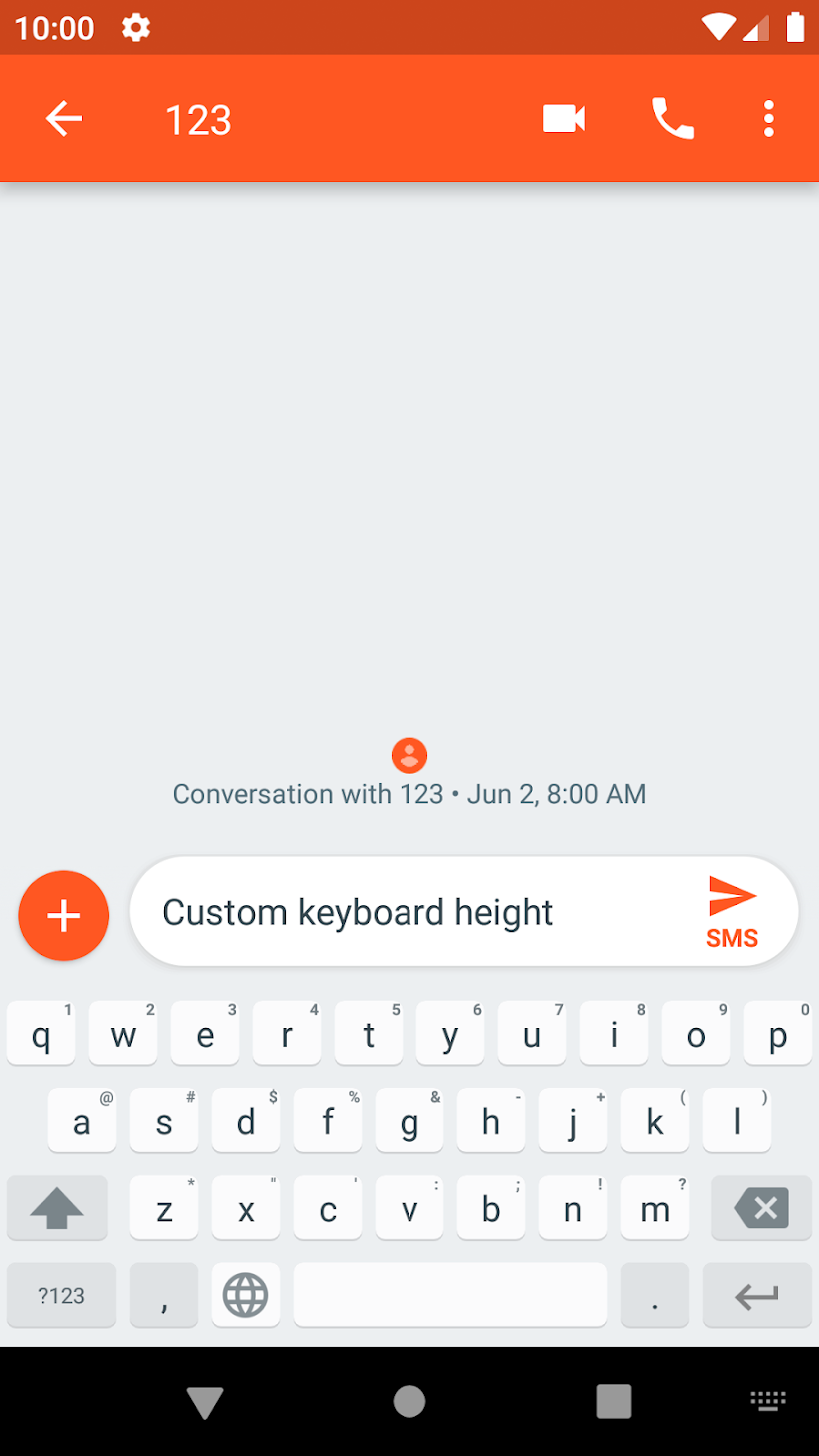Open recent apps with the square button

613,1401
